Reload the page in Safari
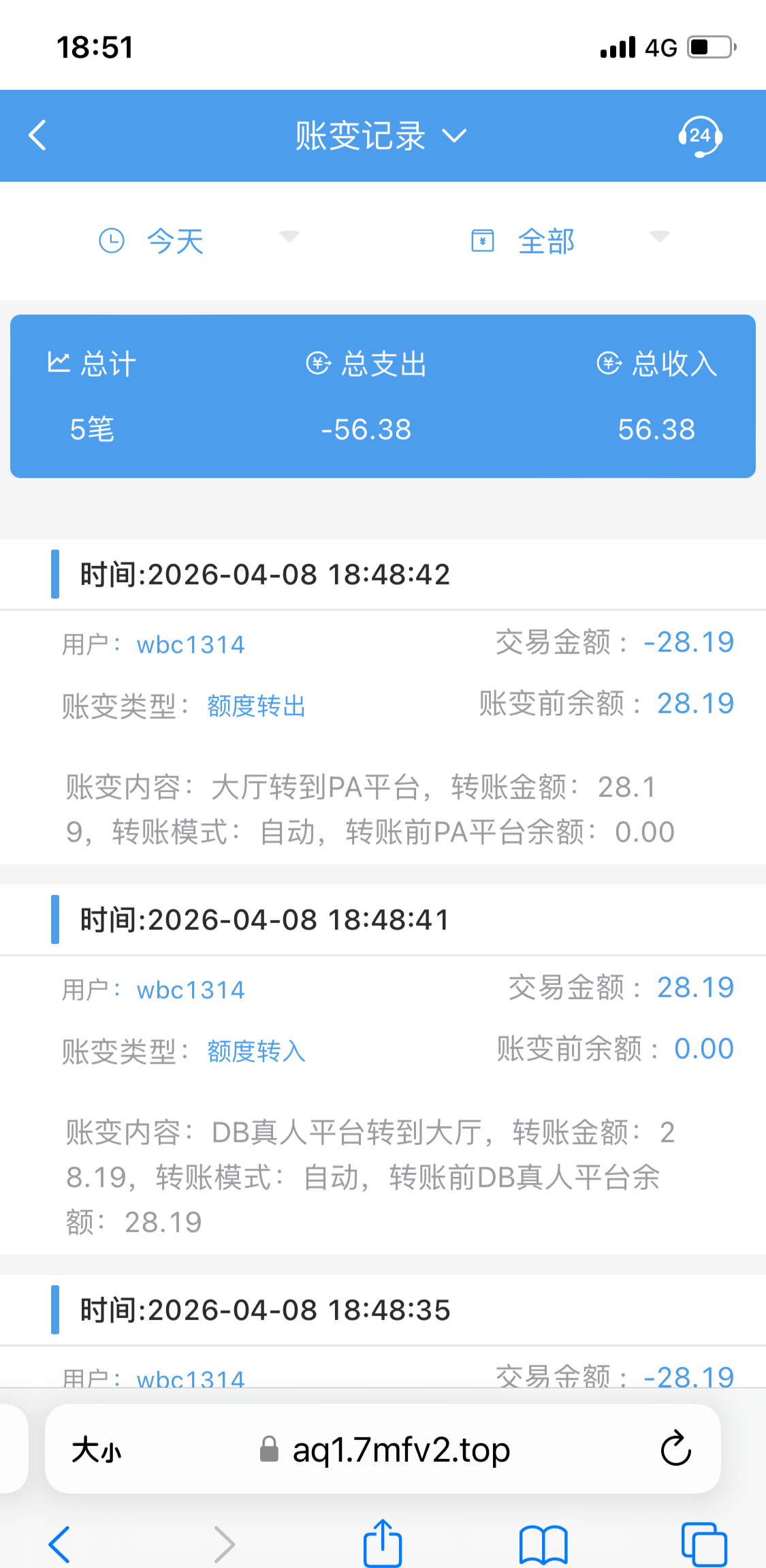This screenshot has width=766, height=1568. (x=675, y=1449)
